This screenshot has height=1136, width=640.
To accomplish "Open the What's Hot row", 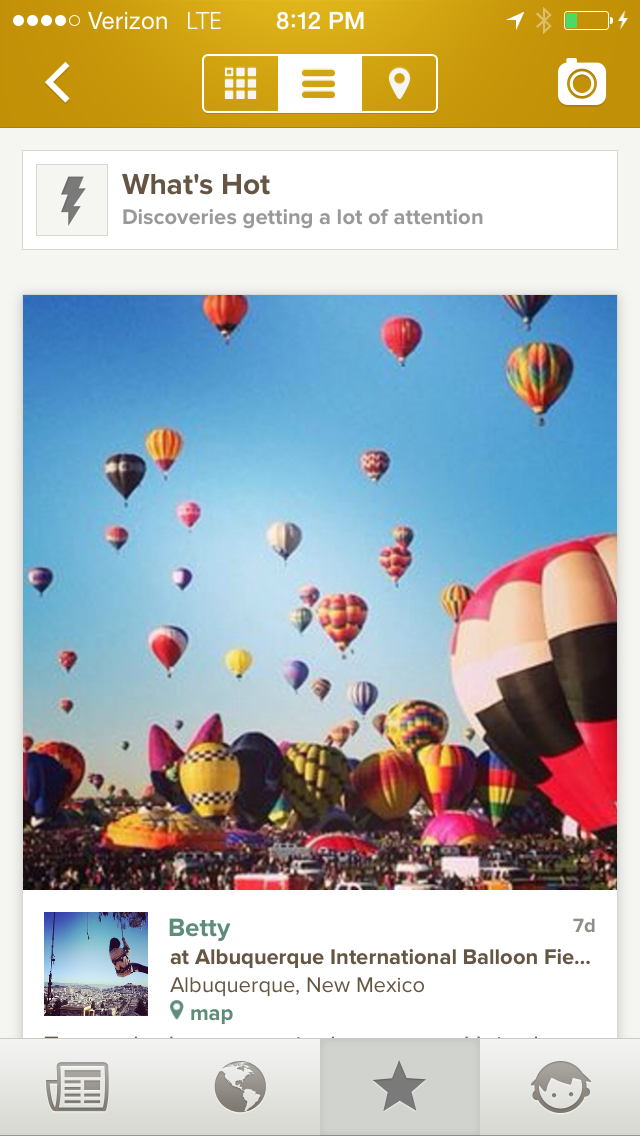I will tap(319, 200).
